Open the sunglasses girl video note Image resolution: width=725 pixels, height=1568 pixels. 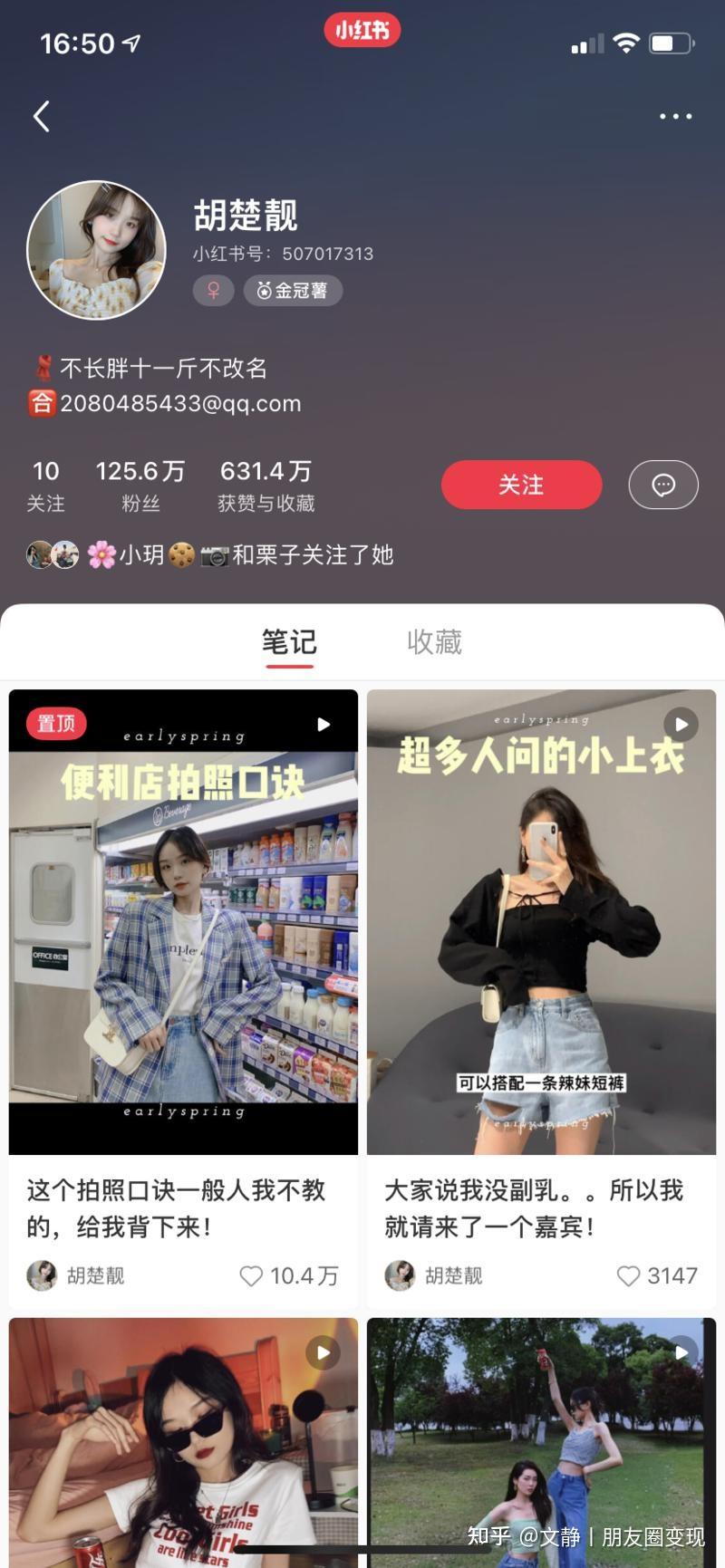183,1442
